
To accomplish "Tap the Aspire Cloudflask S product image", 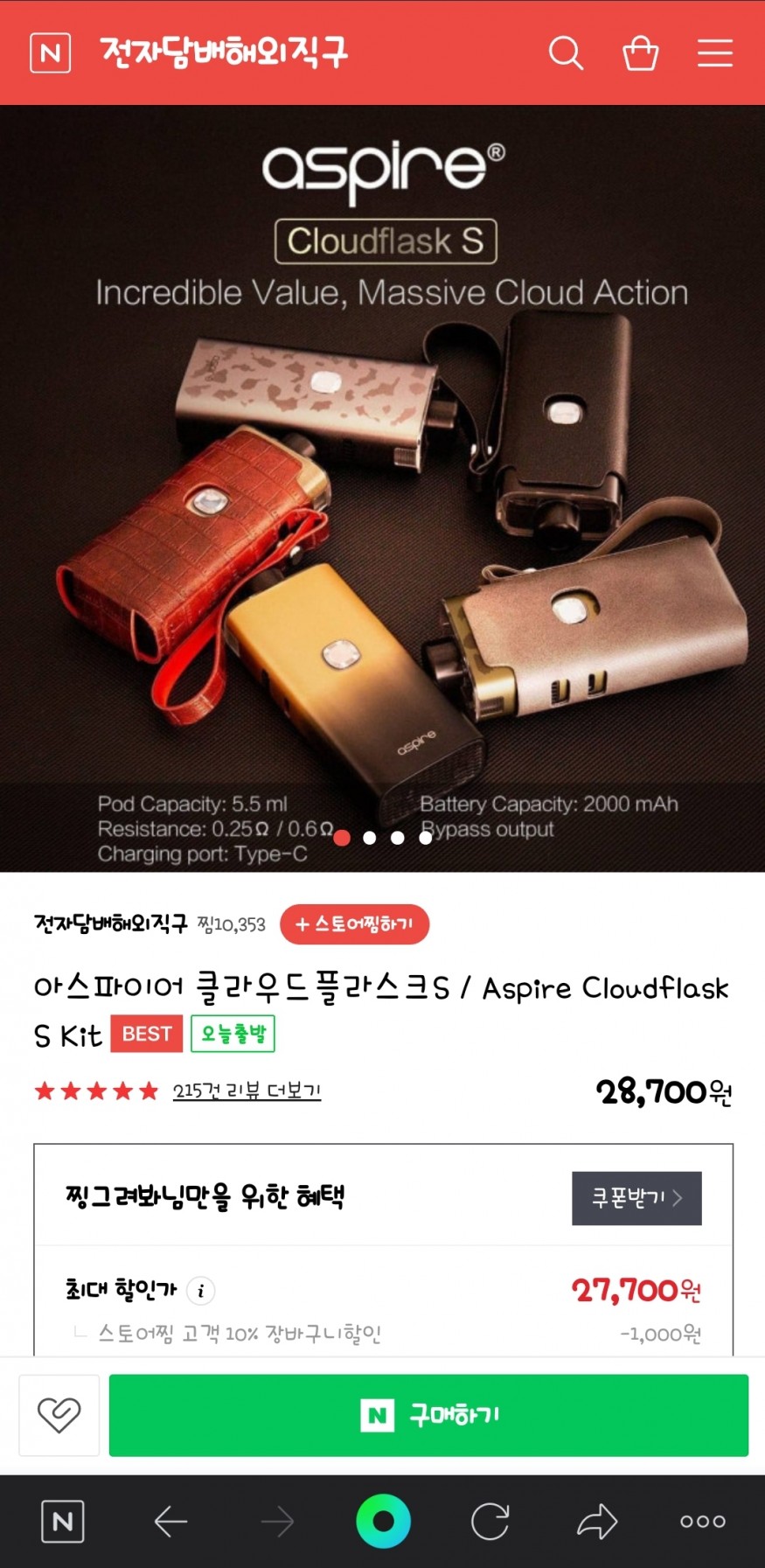I will 382,525.
